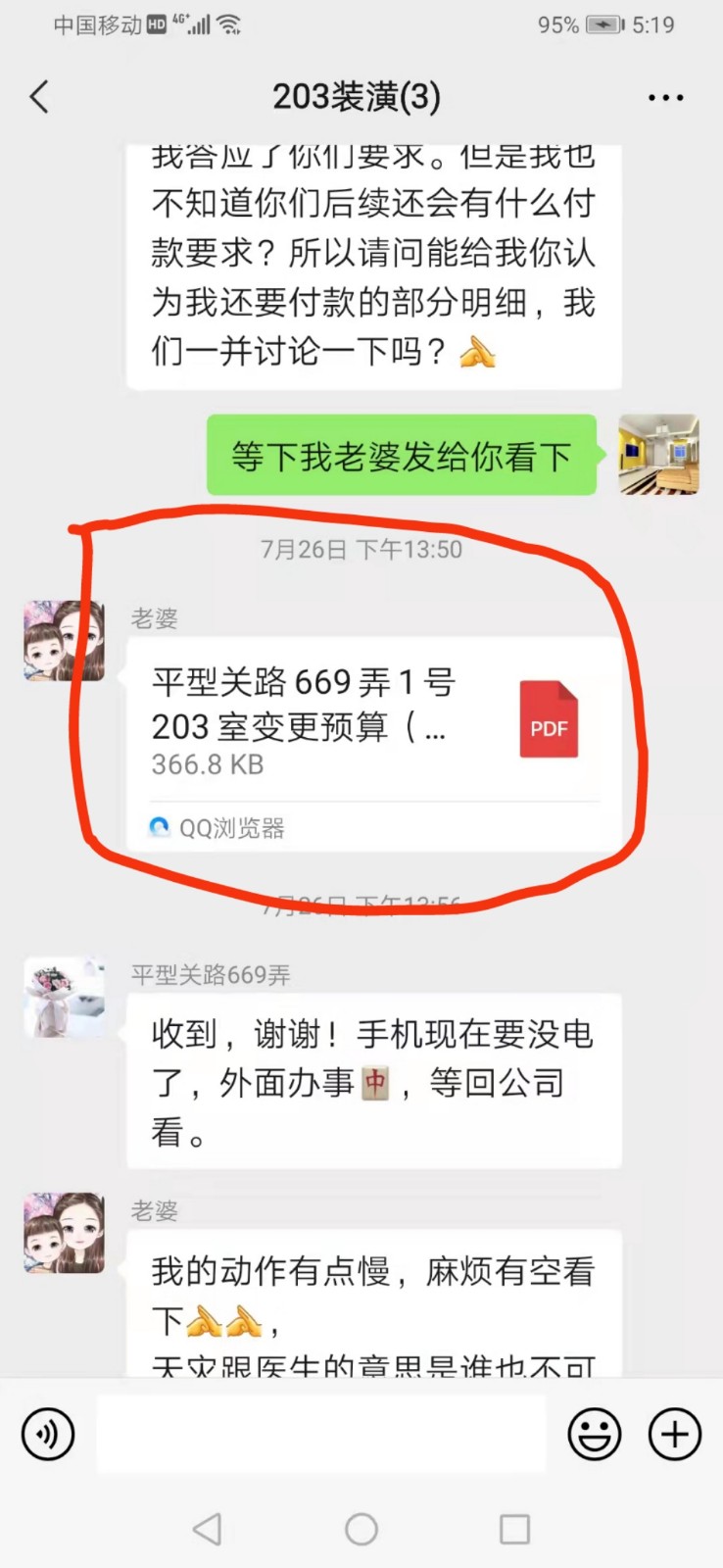Open the emoji sticker panel

pyautogui.click(x=595, y=1434)
